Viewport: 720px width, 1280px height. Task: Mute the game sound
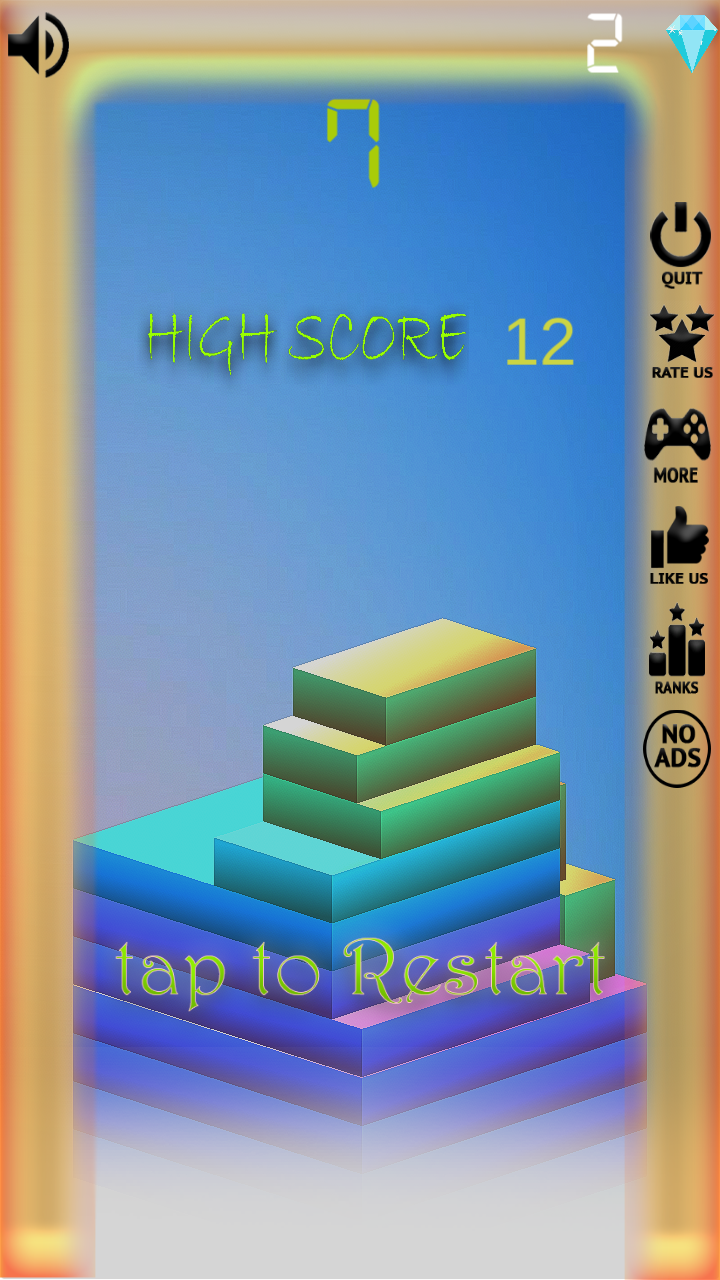click(x=38, y=45)
